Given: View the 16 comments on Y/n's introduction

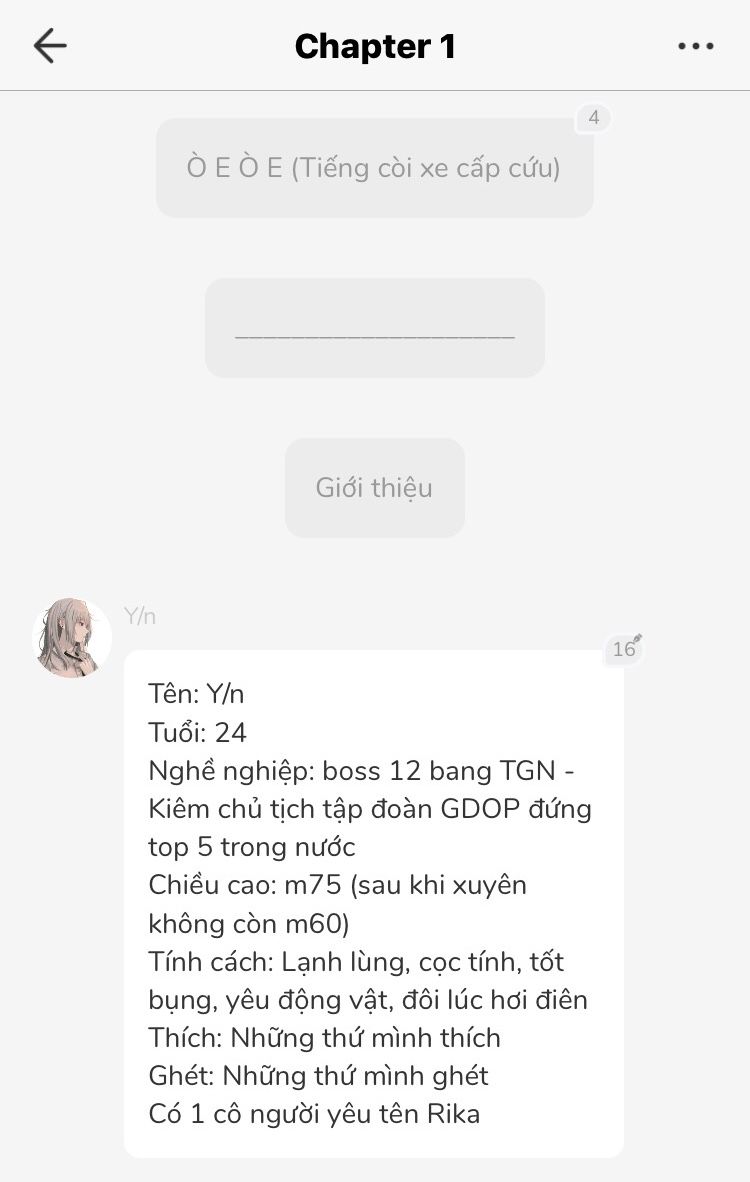Looking at the screenshot, I should point(625,649).
